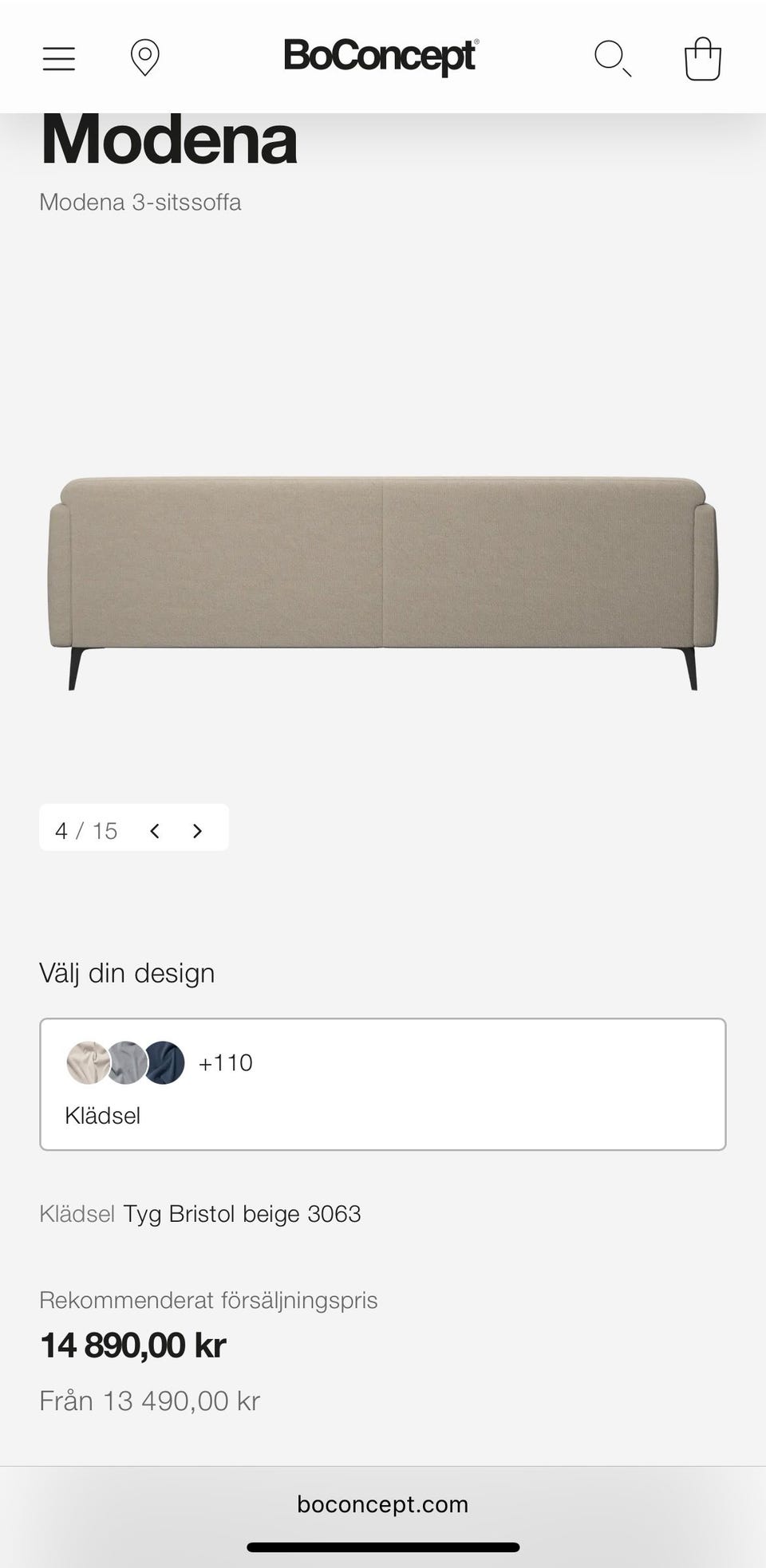The image size is (766, 1568).
Task: Click the +110 fabric options indicator
Action: [226, 1062]
